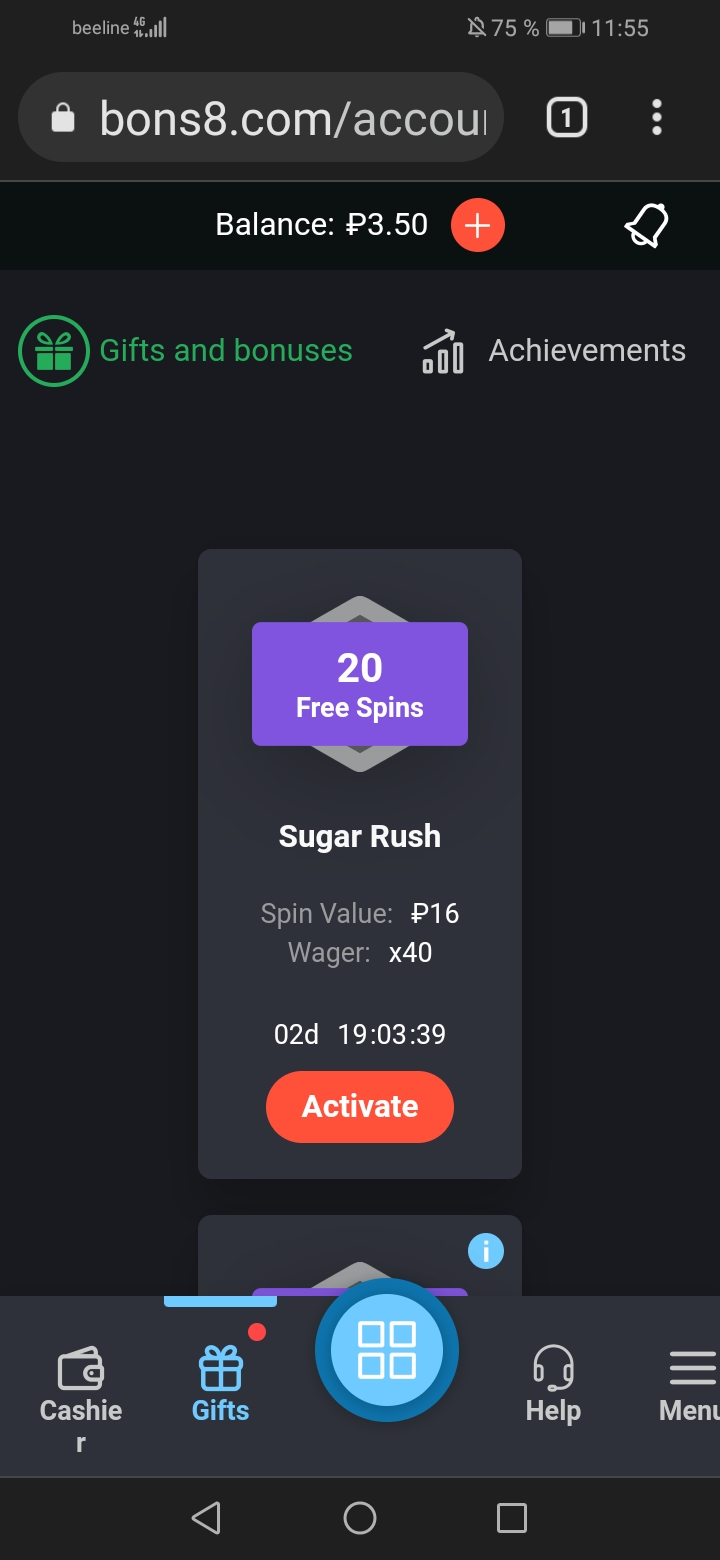
Task: Open the browser tab switcher
Action: tap(566, 119)
